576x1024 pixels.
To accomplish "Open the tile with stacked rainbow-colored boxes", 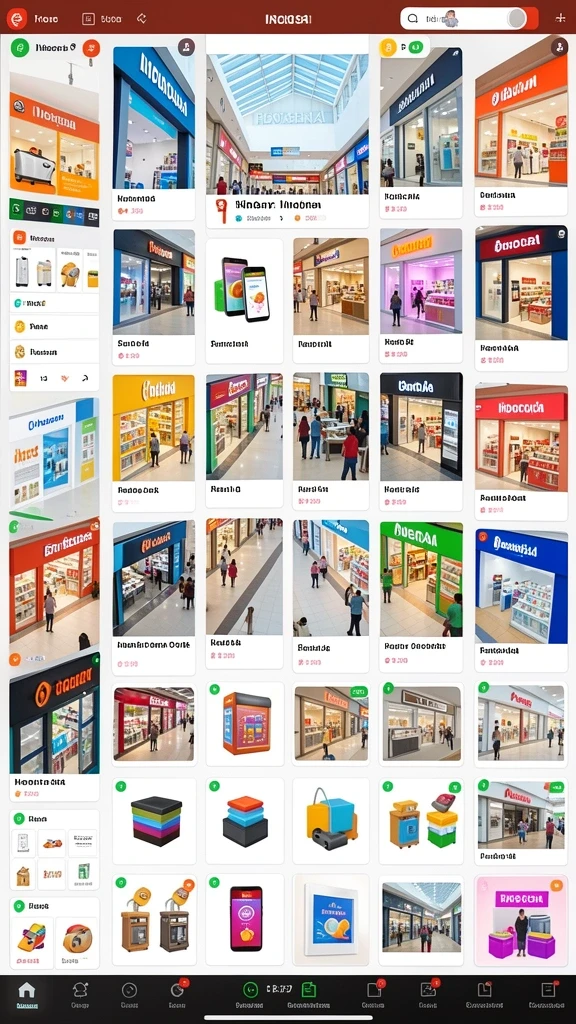I will point(154,821).
